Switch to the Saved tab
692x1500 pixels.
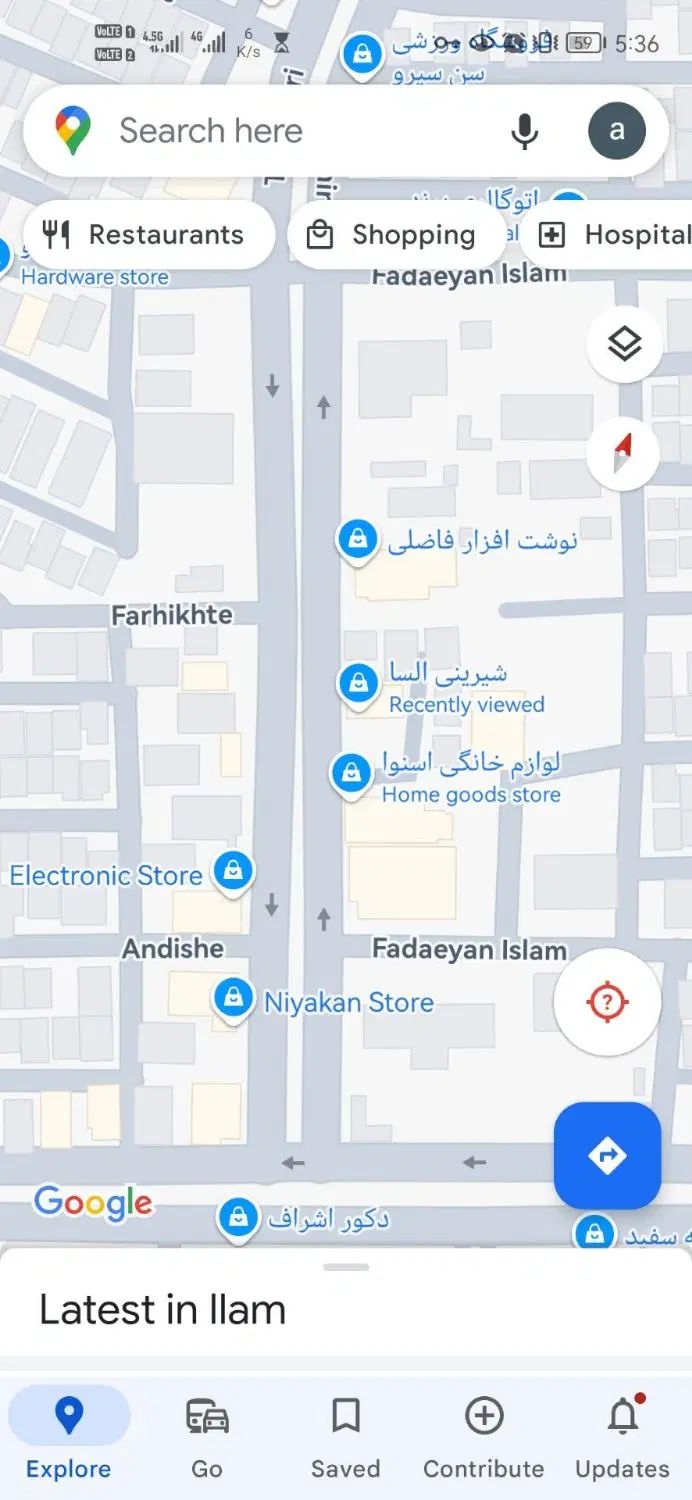[x=345, y=1438]
